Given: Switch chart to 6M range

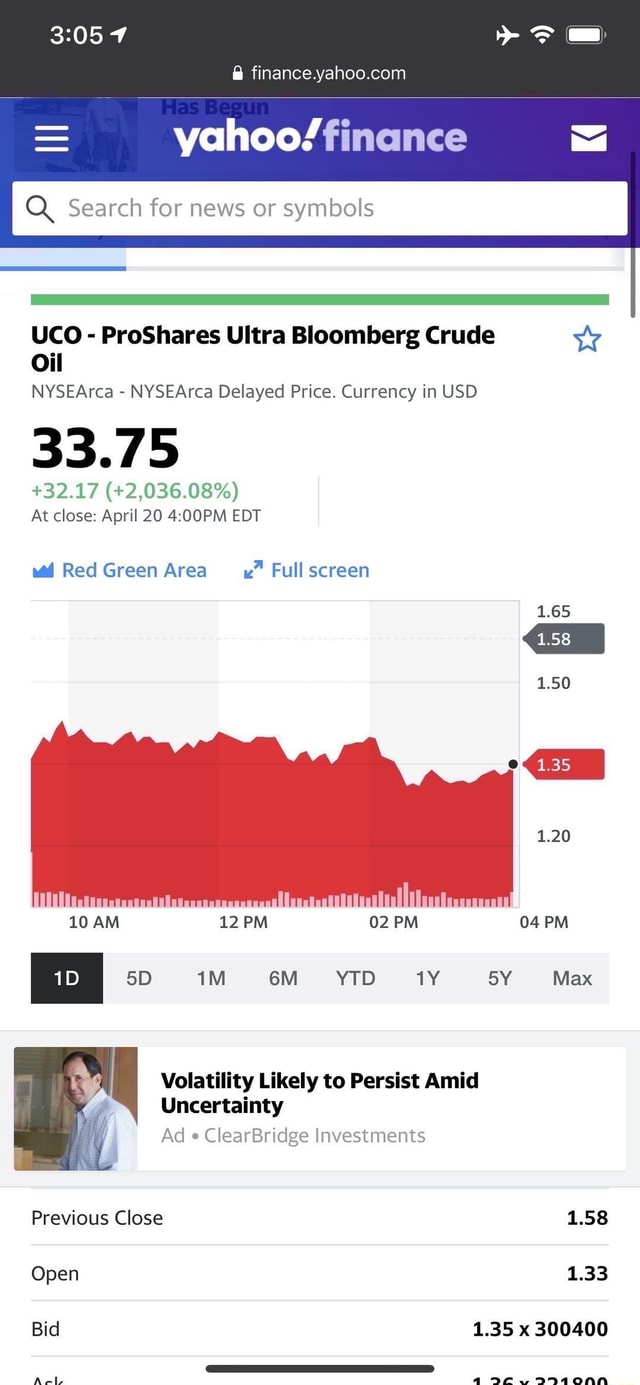Looking at the screenshot, I should [x=283, y=978].
